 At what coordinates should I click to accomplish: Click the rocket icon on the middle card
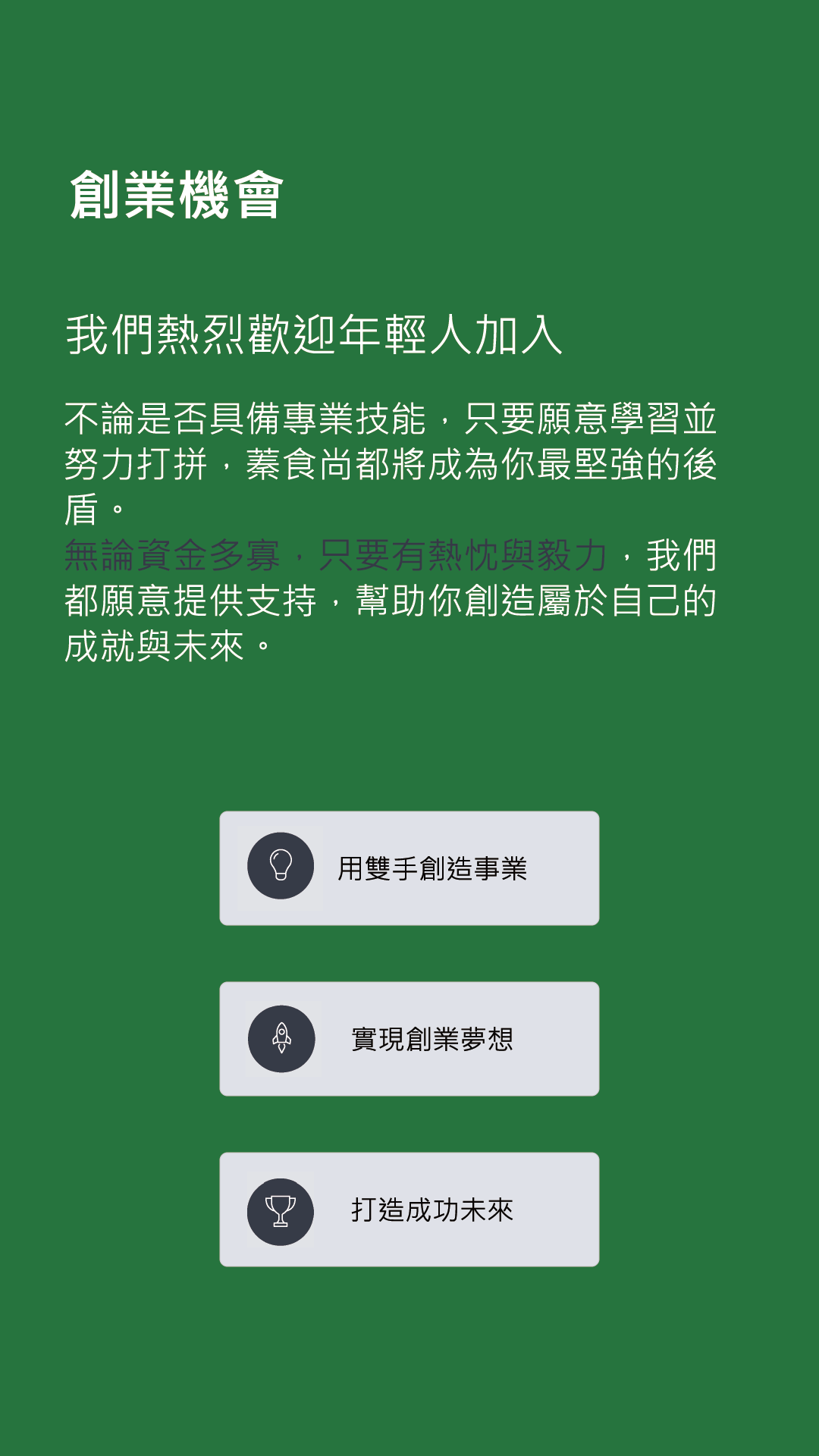[x=281, y=1040]
